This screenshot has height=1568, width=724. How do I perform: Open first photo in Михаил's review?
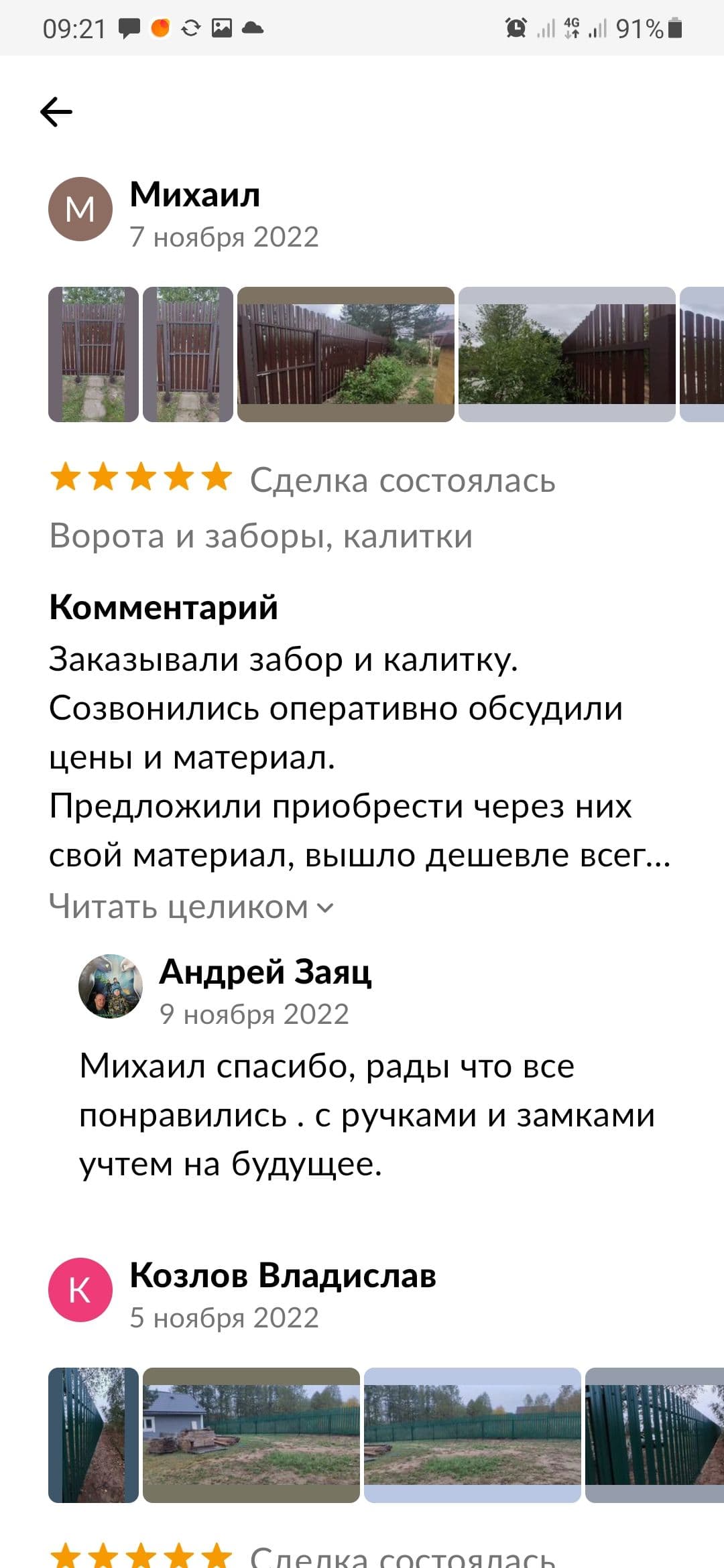tap(93, 354)
